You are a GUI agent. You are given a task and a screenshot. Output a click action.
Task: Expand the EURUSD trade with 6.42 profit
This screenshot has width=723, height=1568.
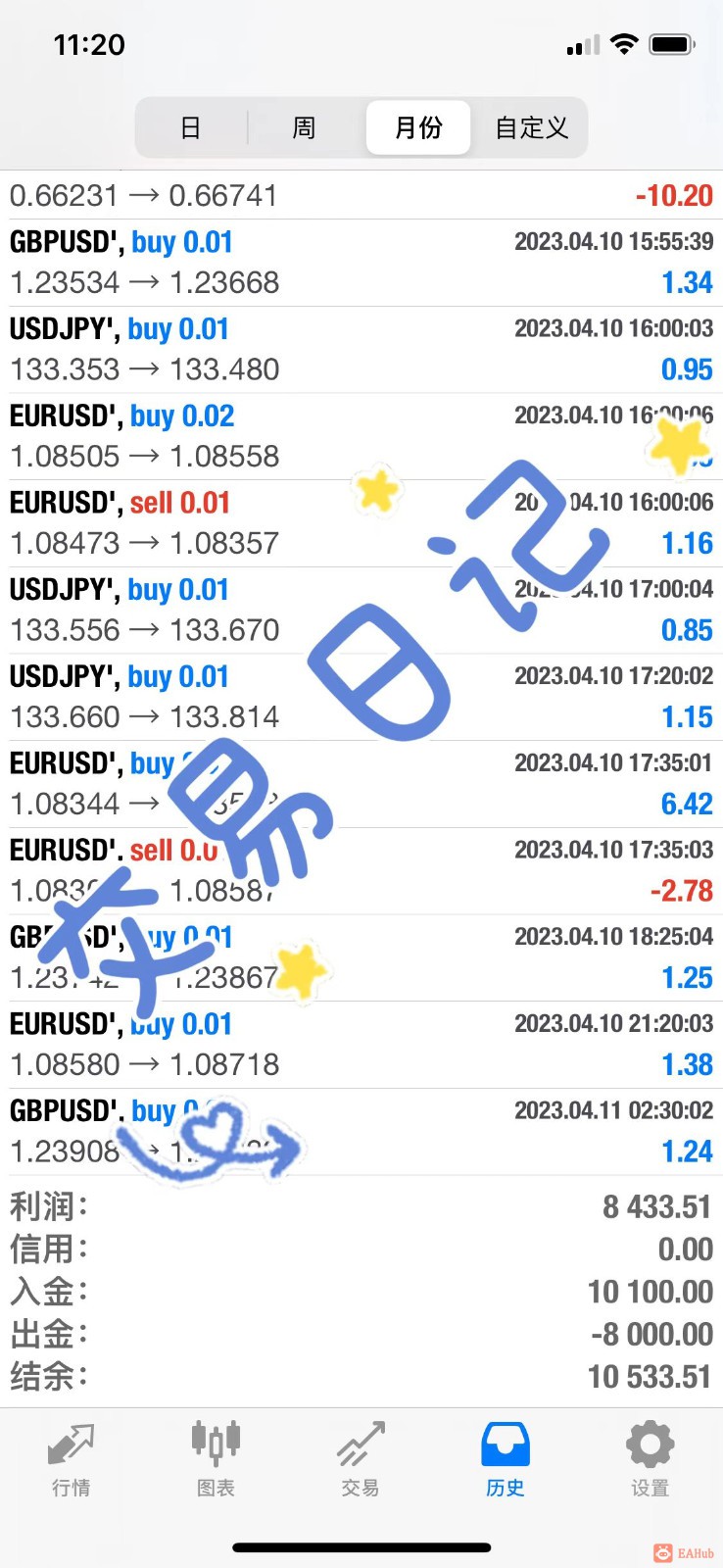[361, 784]
